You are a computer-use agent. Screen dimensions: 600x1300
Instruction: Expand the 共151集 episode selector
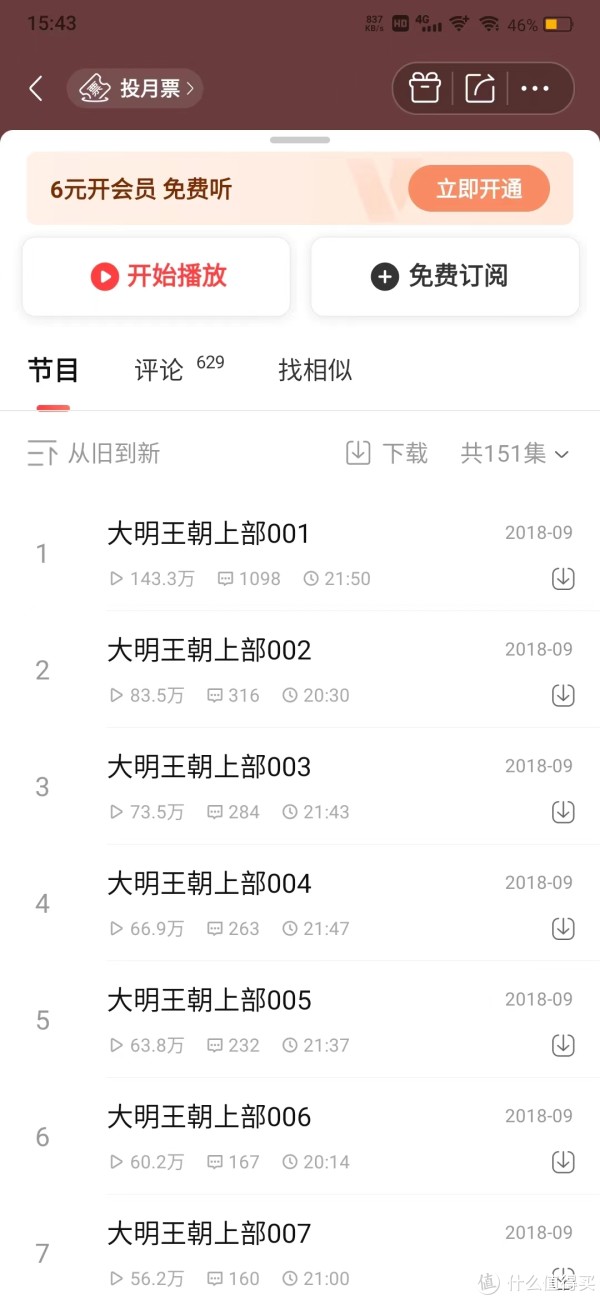514,453
